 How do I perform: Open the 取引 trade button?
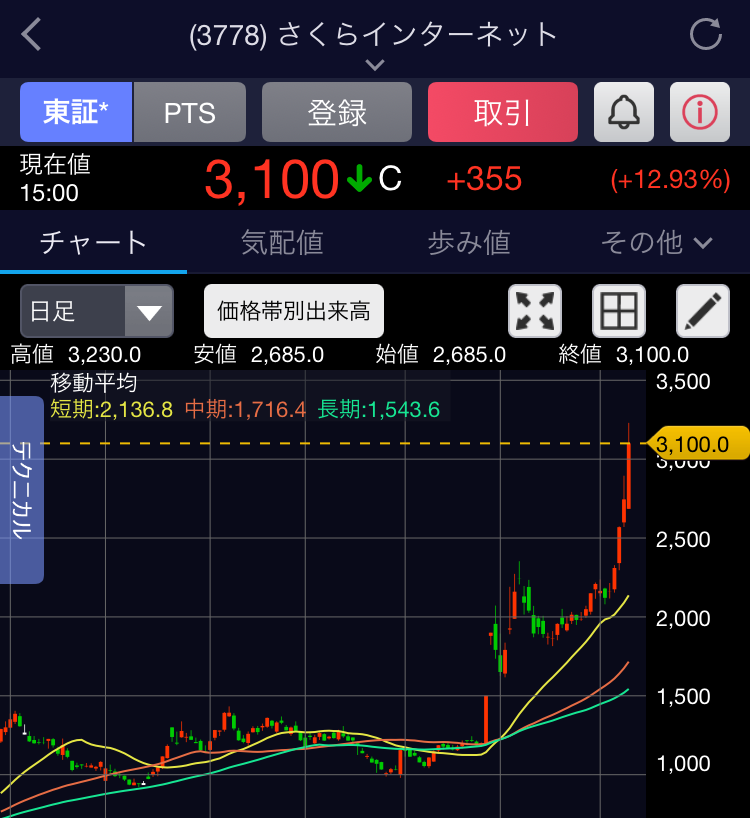pyautogui.click(x=503, y=112)
